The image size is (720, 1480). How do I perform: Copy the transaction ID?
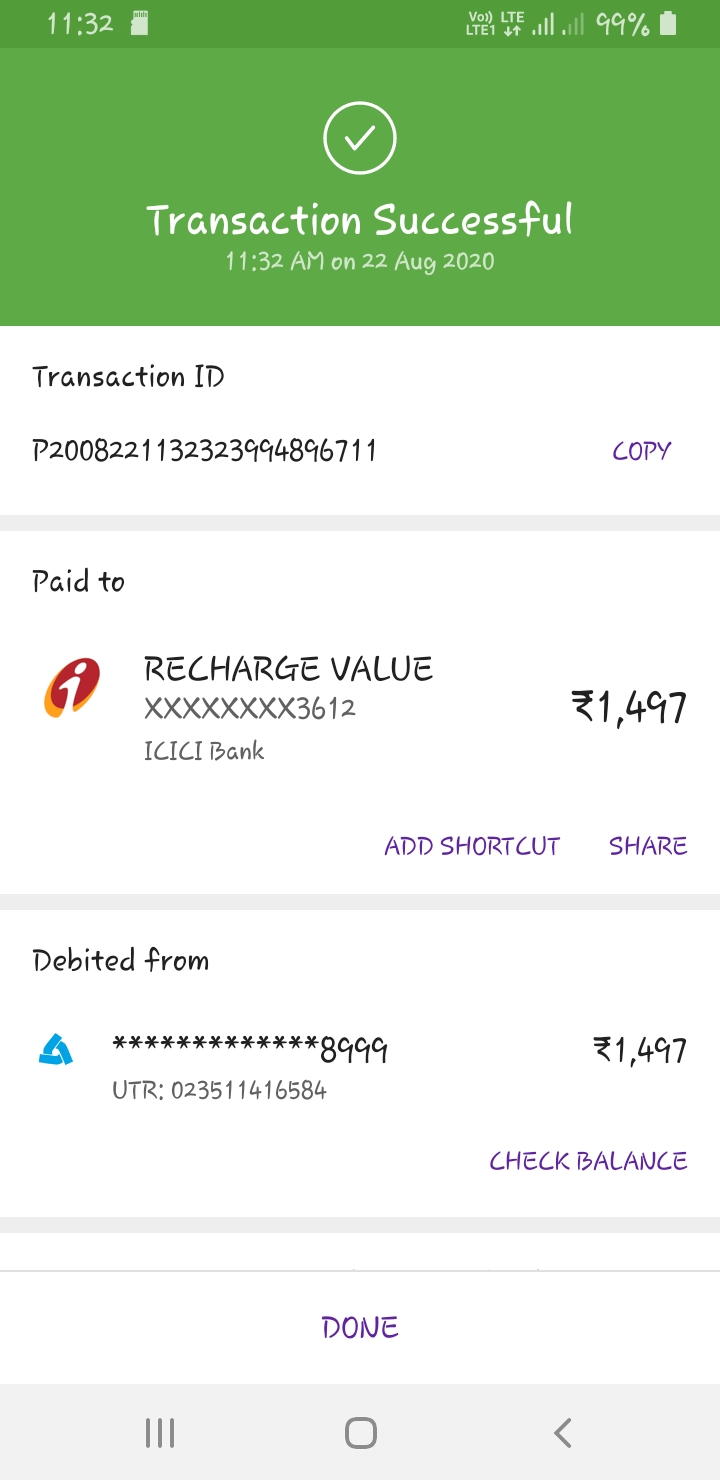641,451
